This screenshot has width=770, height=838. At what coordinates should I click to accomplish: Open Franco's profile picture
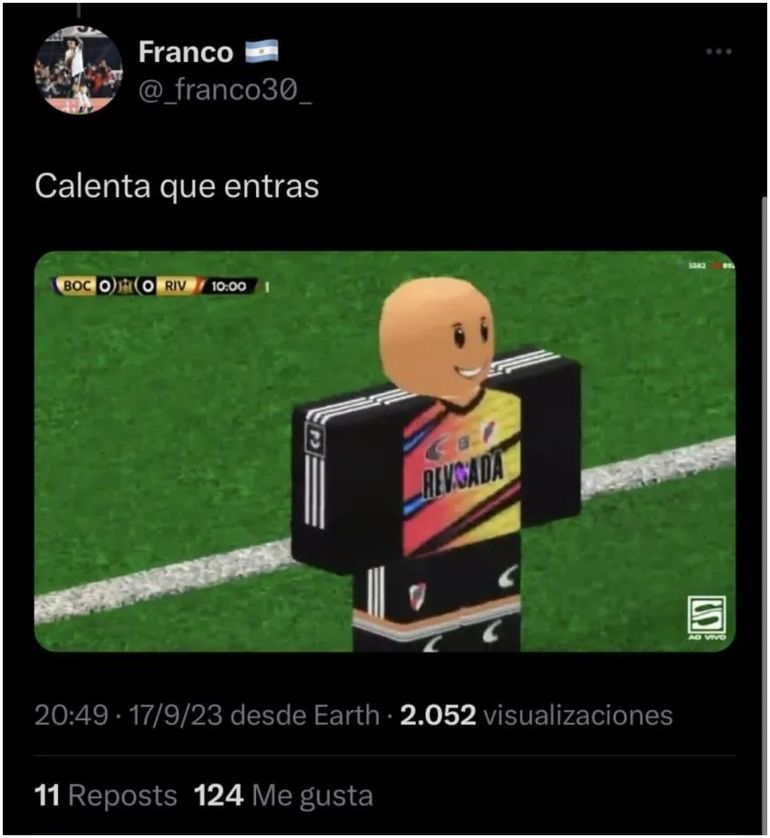78,70
